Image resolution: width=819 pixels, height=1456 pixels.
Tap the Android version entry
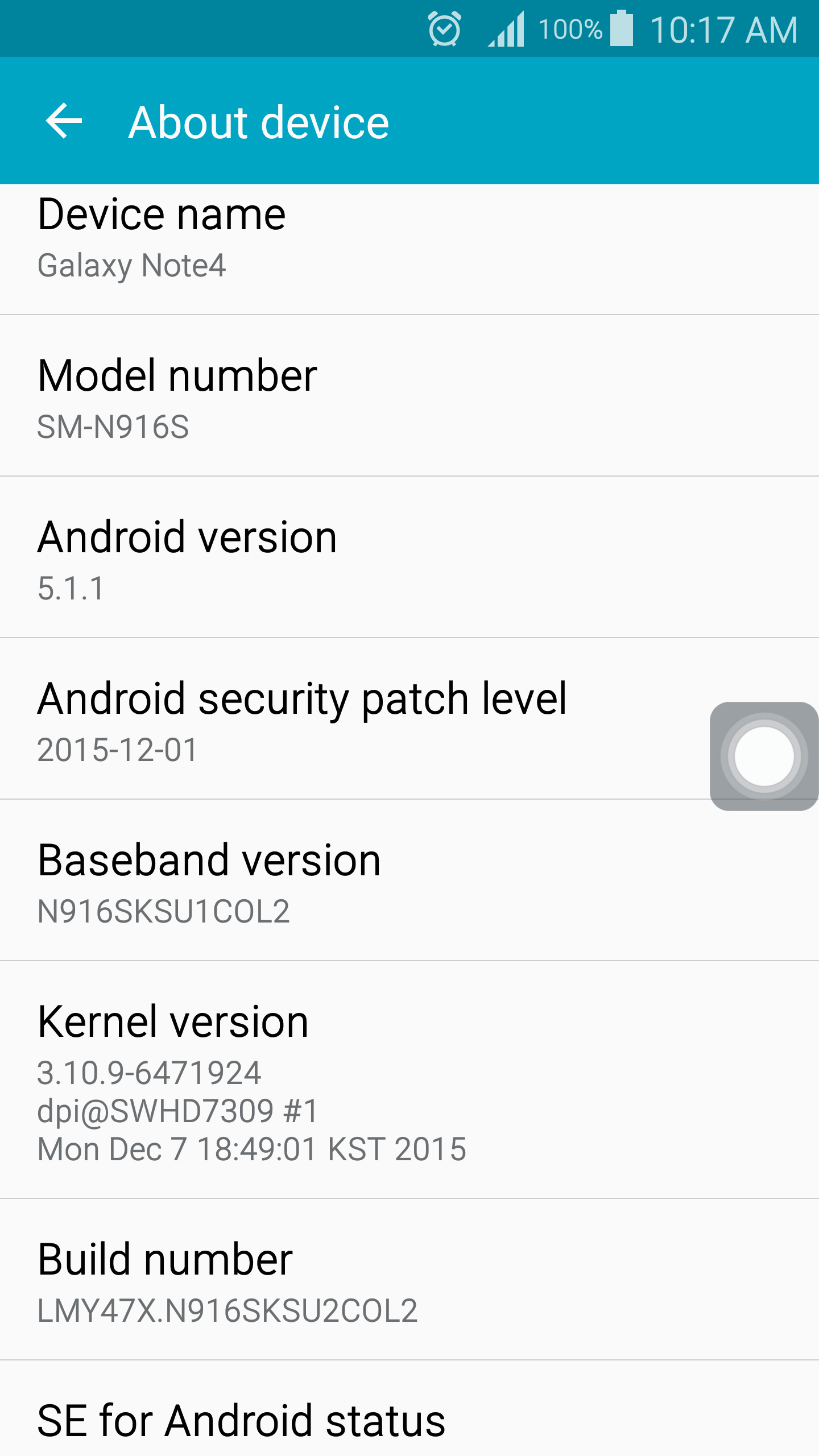coord(409,557)
